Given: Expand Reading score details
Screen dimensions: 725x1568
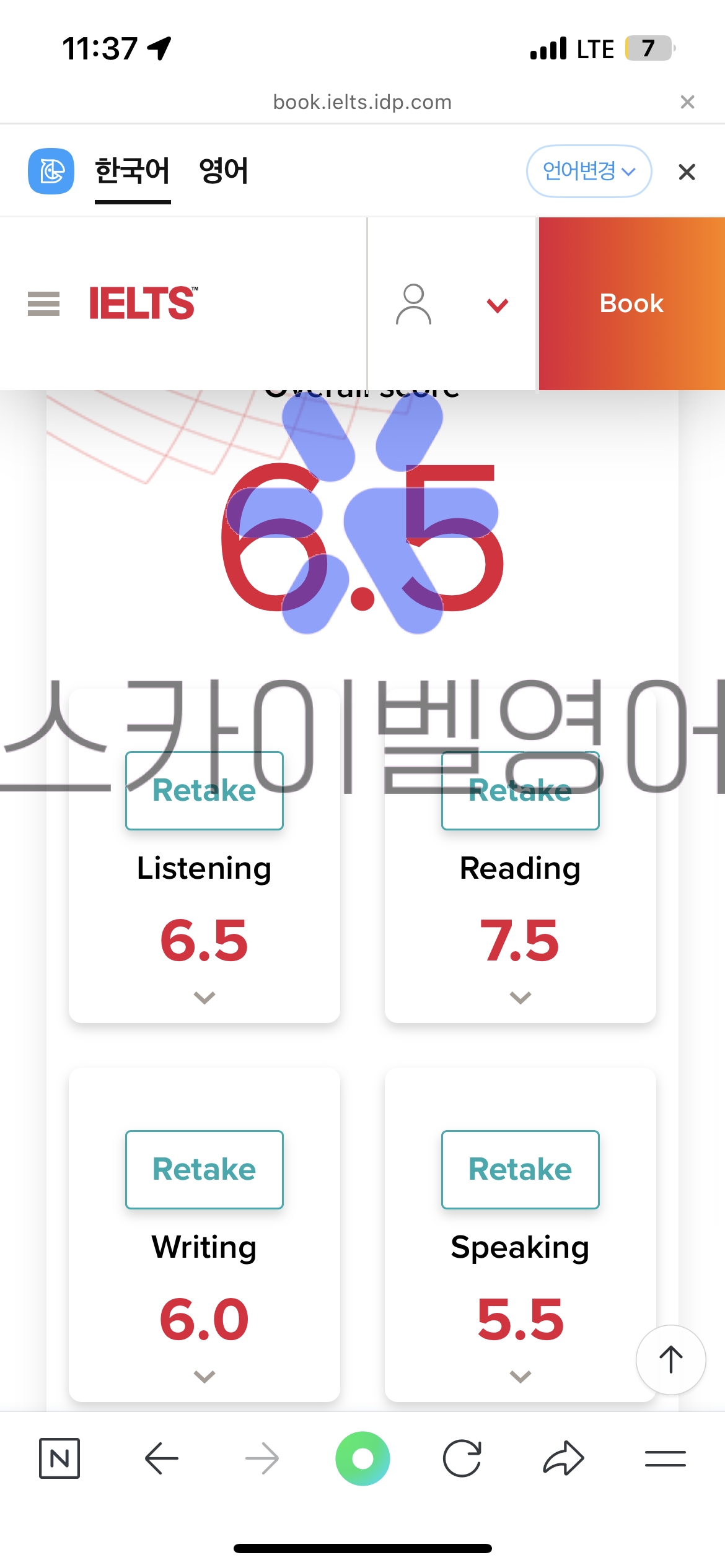Looking at the screenshot, I should pos(520,998).
